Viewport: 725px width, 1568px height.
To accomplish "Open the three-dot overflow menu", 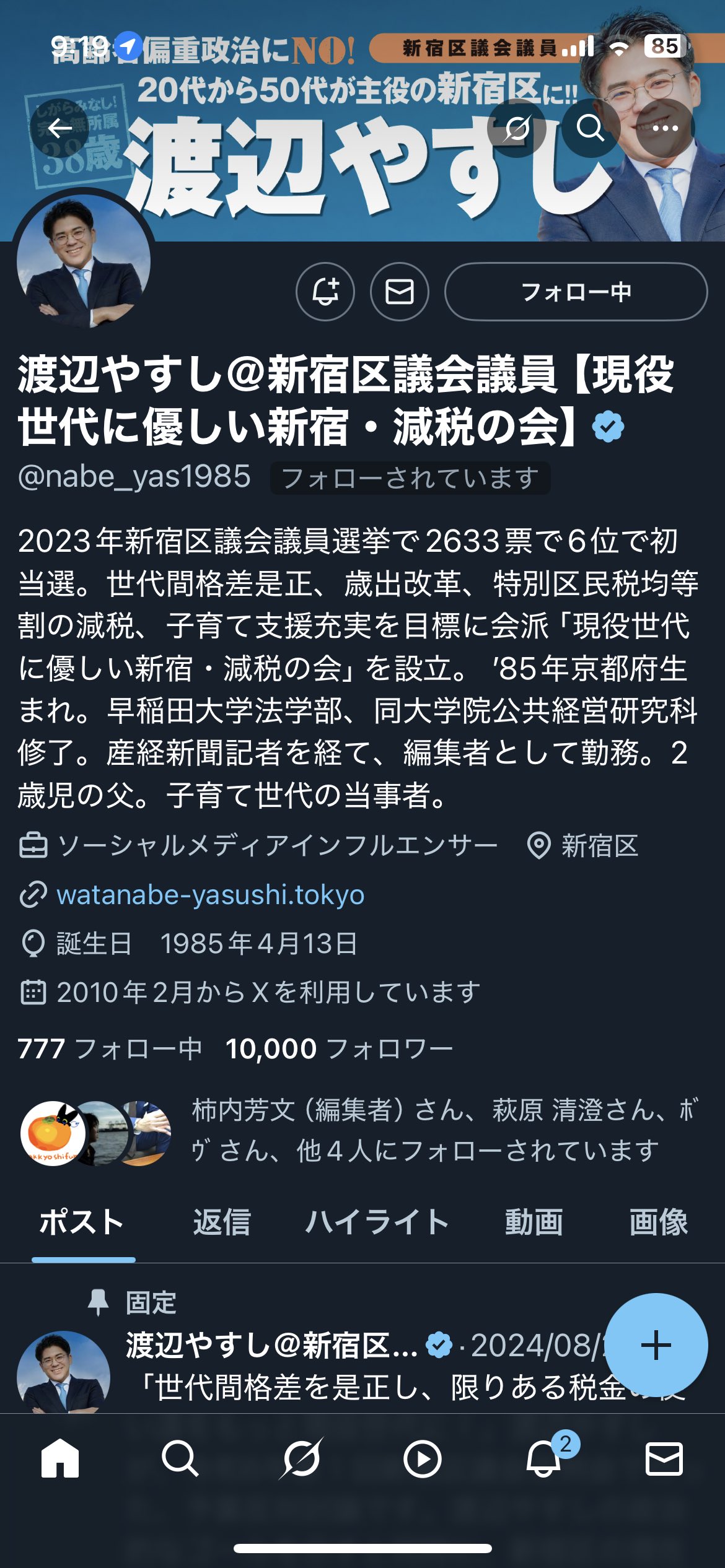I will (x=665, y=128).
